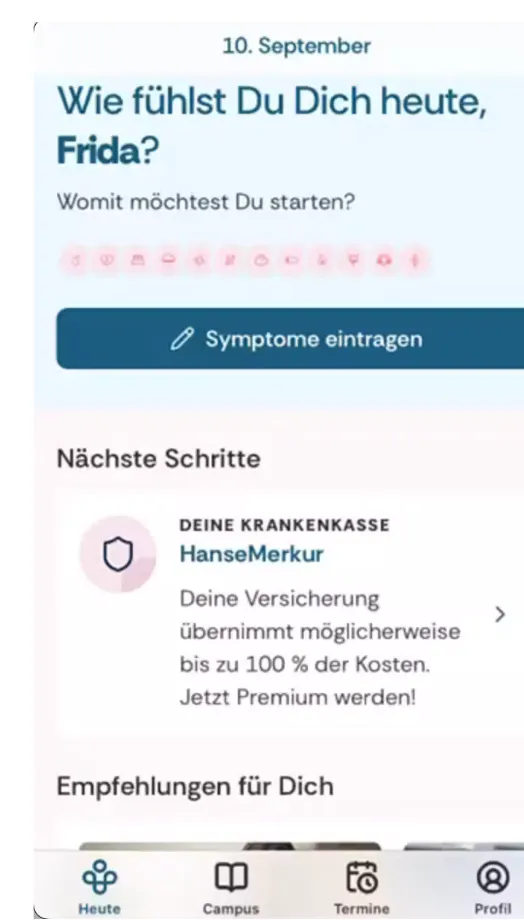Switch to the Heute tab
The height and width of the screenshot is (920, 524).
coord(99,887)
